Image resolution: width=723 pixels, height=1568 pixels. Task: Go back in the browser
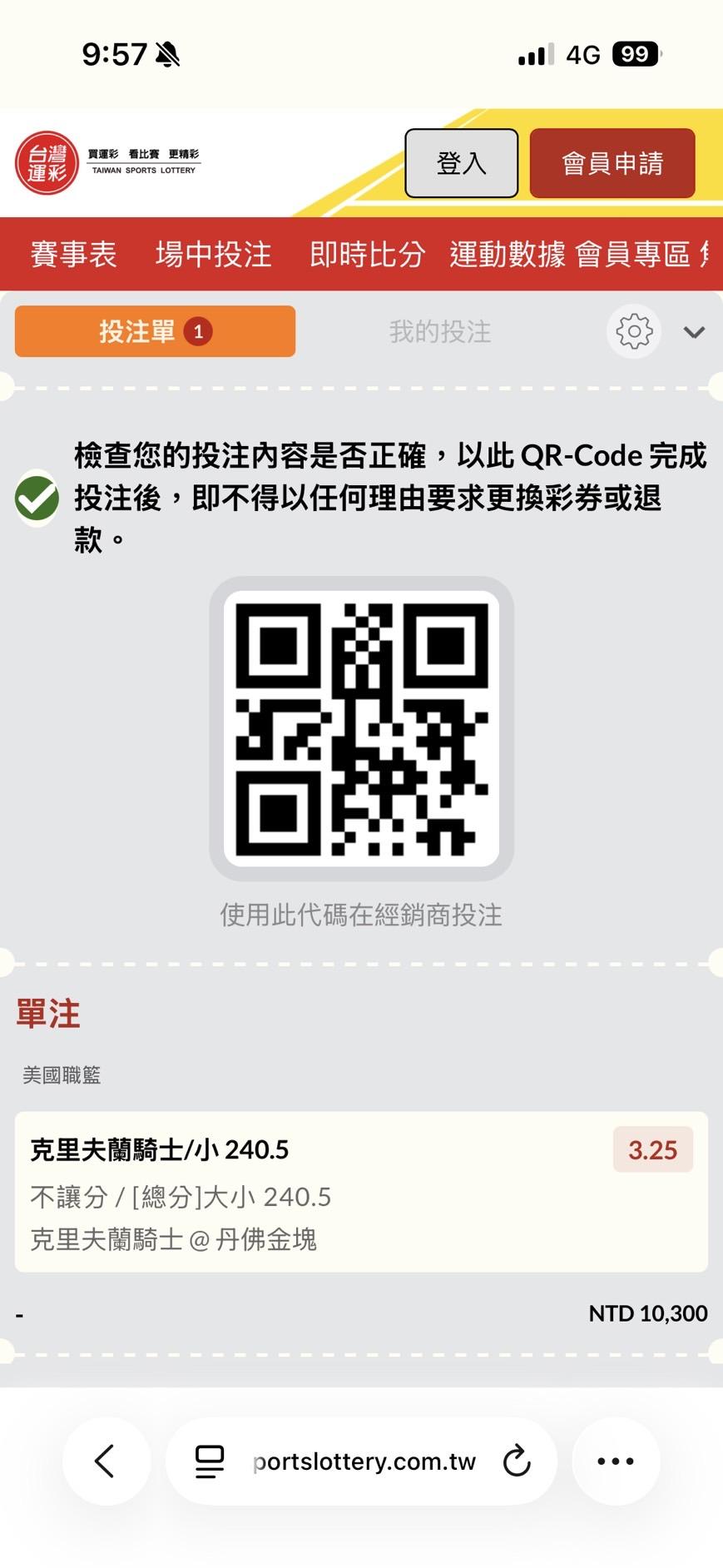click(106, 1461)
